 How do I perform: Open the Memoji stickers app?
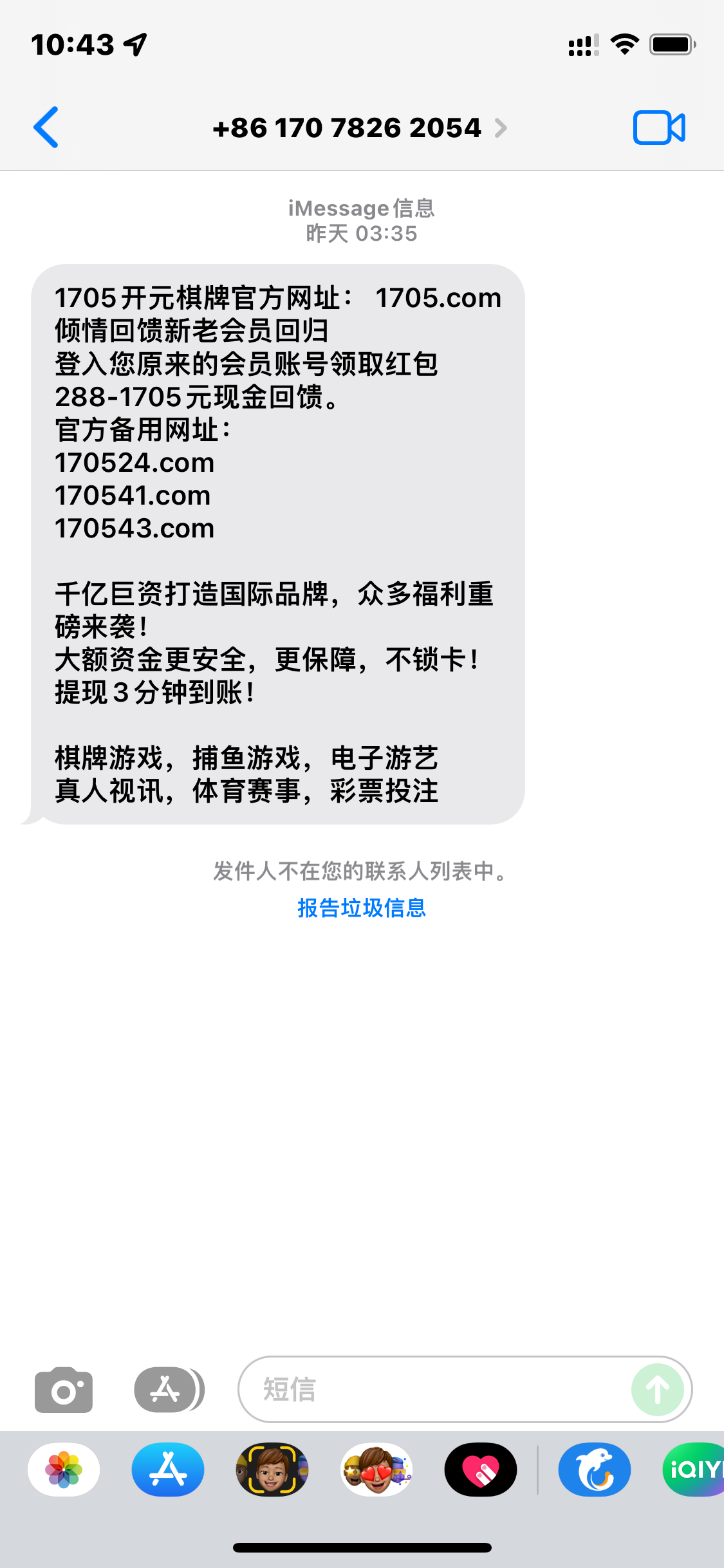pos(376,1470)
